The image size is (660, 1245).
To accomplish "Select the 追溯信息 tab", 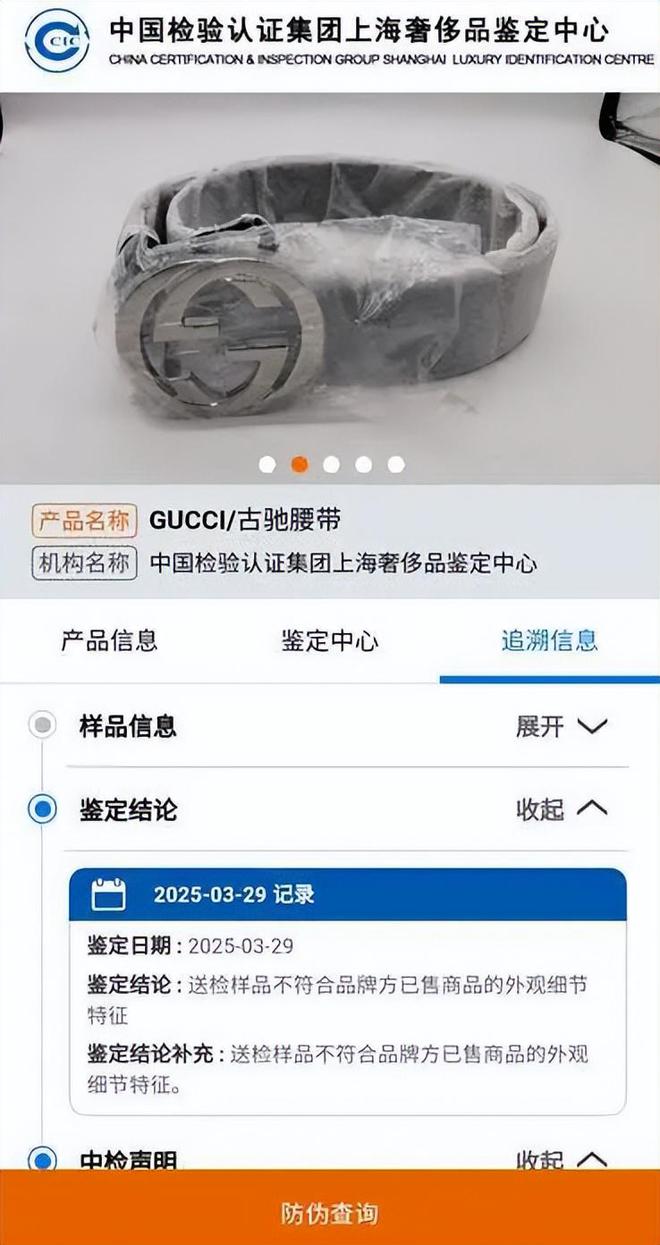I will [x=549, y=641].
